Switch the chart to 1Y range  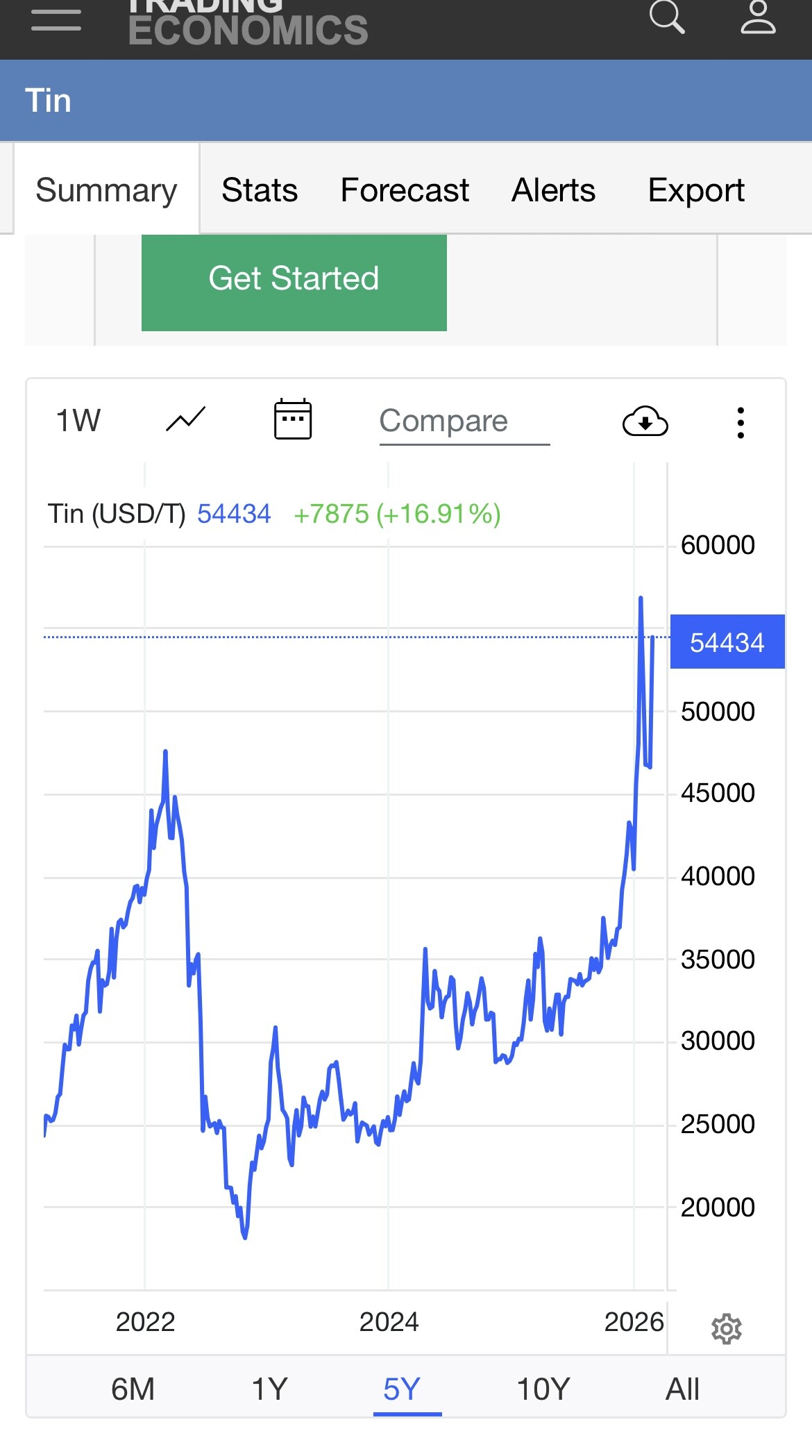point(269,1389)
